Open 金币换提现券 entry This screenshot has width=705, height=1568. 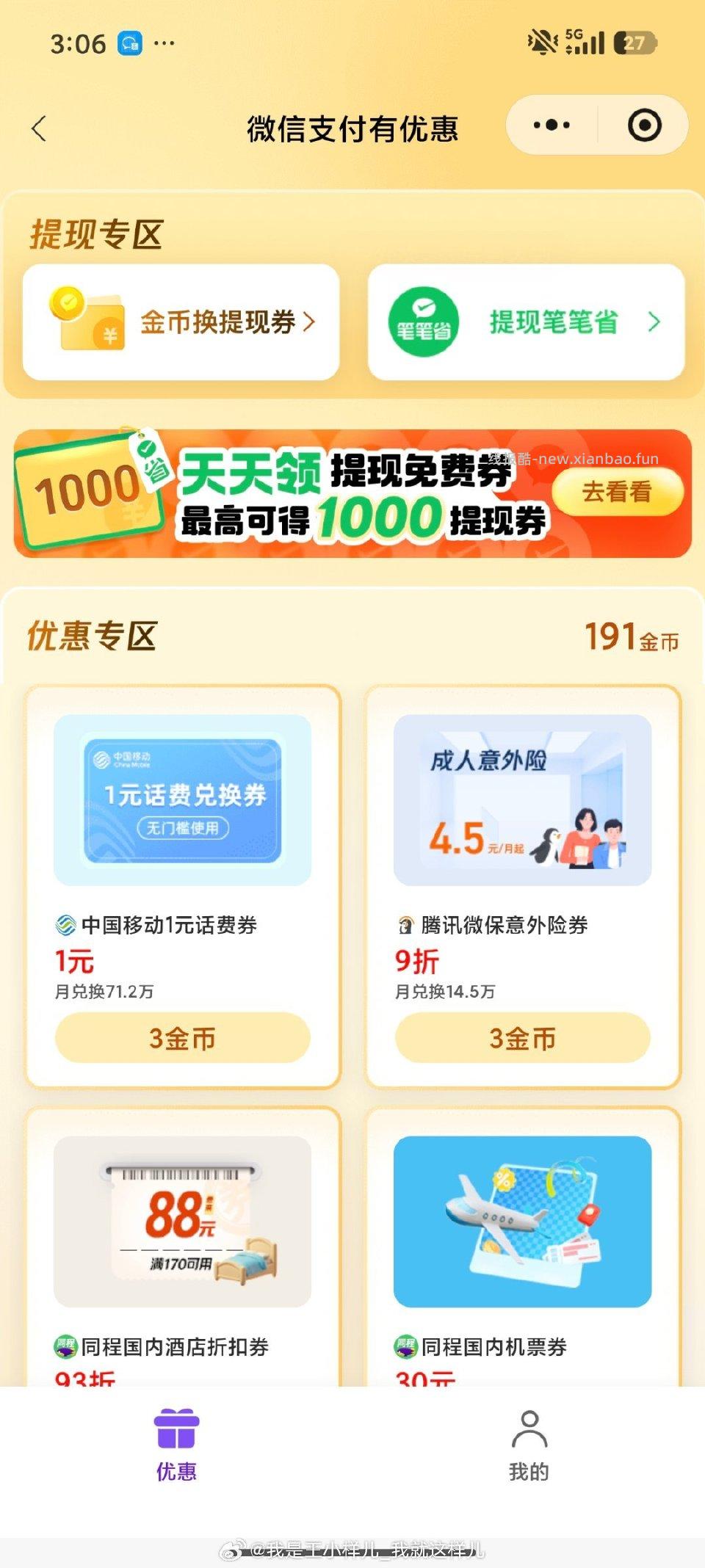(181, 322)
